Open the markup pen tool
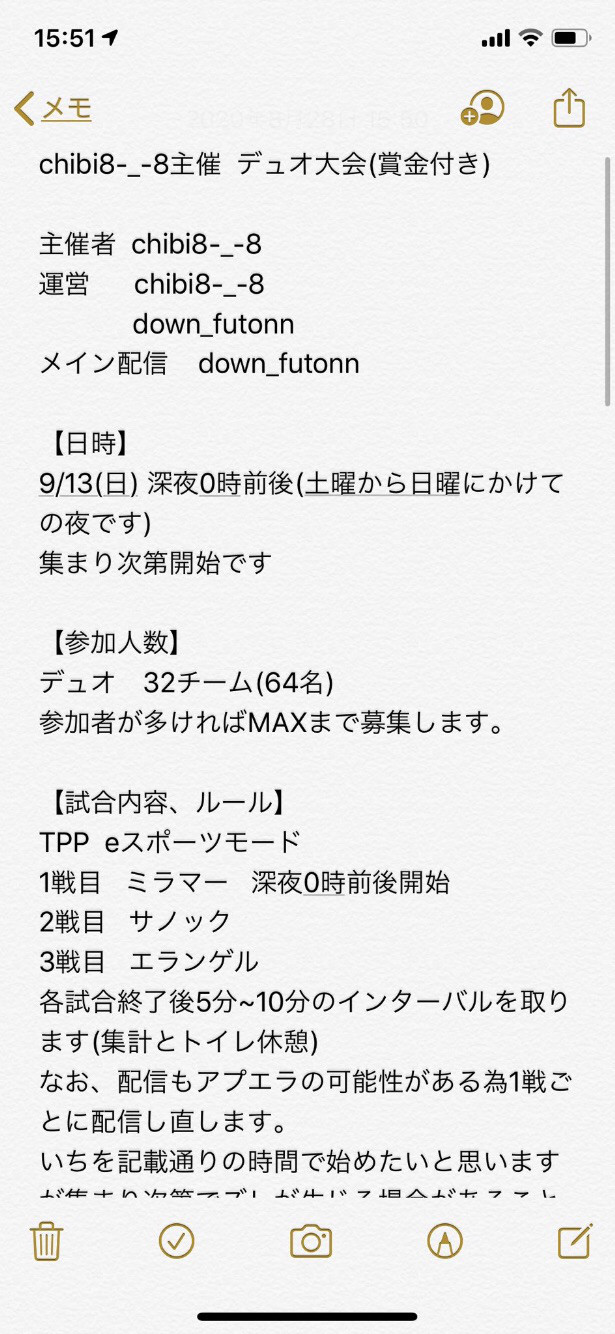The image size is (615, 1334). (440, 1241)
